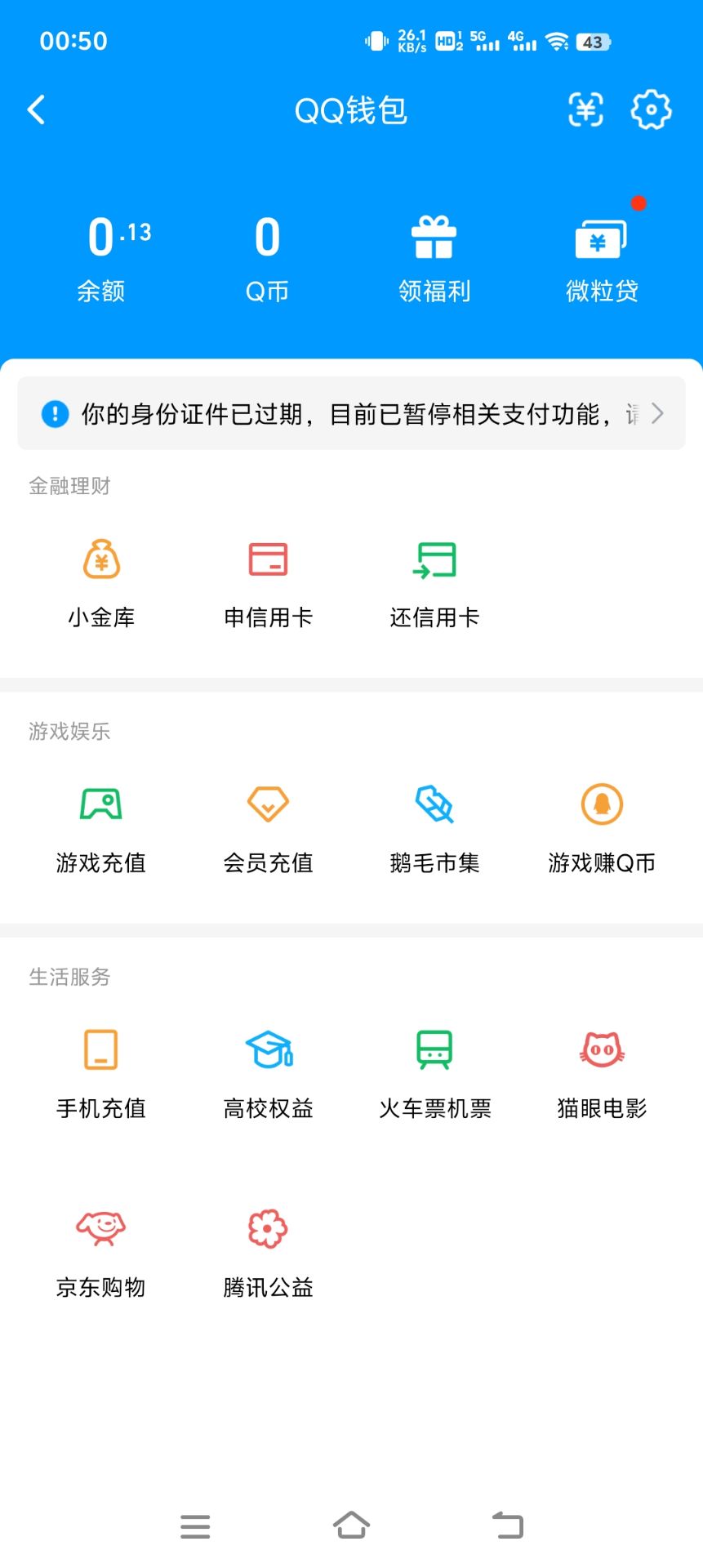This screenshot has width=703, height=1568.
Task: Open 腾讯公益 Tencent Charity
Action: 268,1249
